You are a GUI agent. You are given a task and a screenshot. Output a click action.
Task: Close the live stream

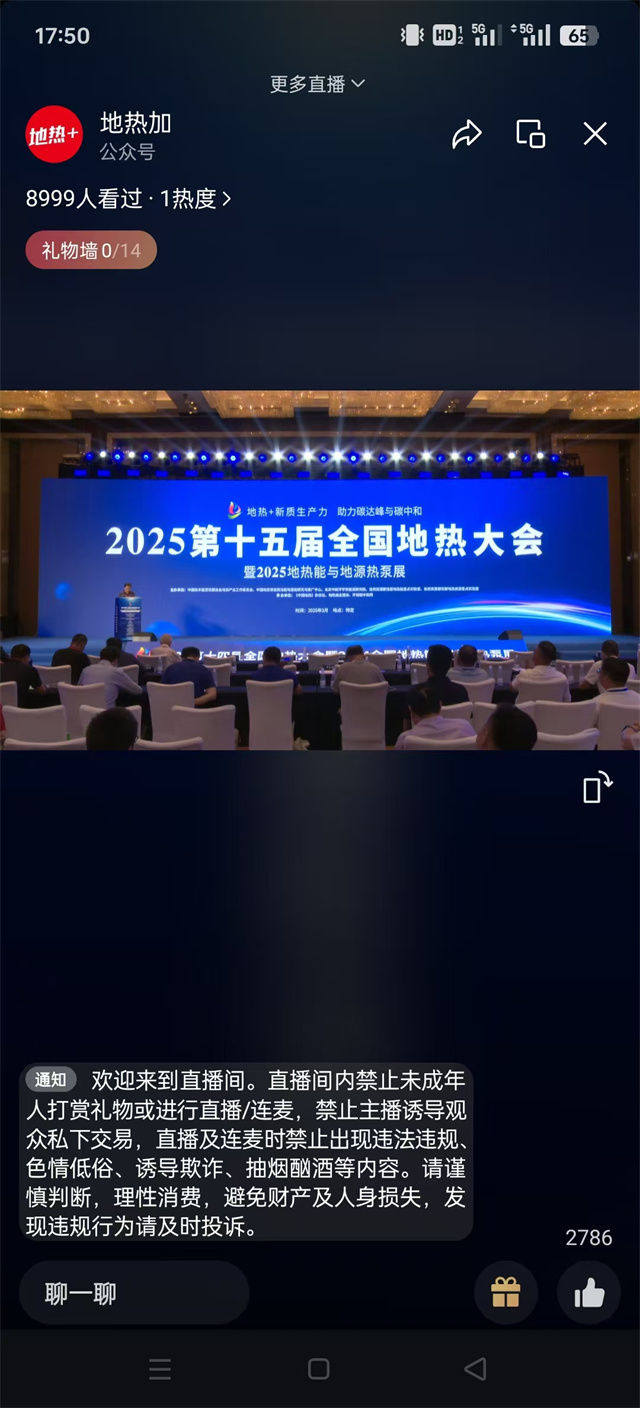point(595,134)
